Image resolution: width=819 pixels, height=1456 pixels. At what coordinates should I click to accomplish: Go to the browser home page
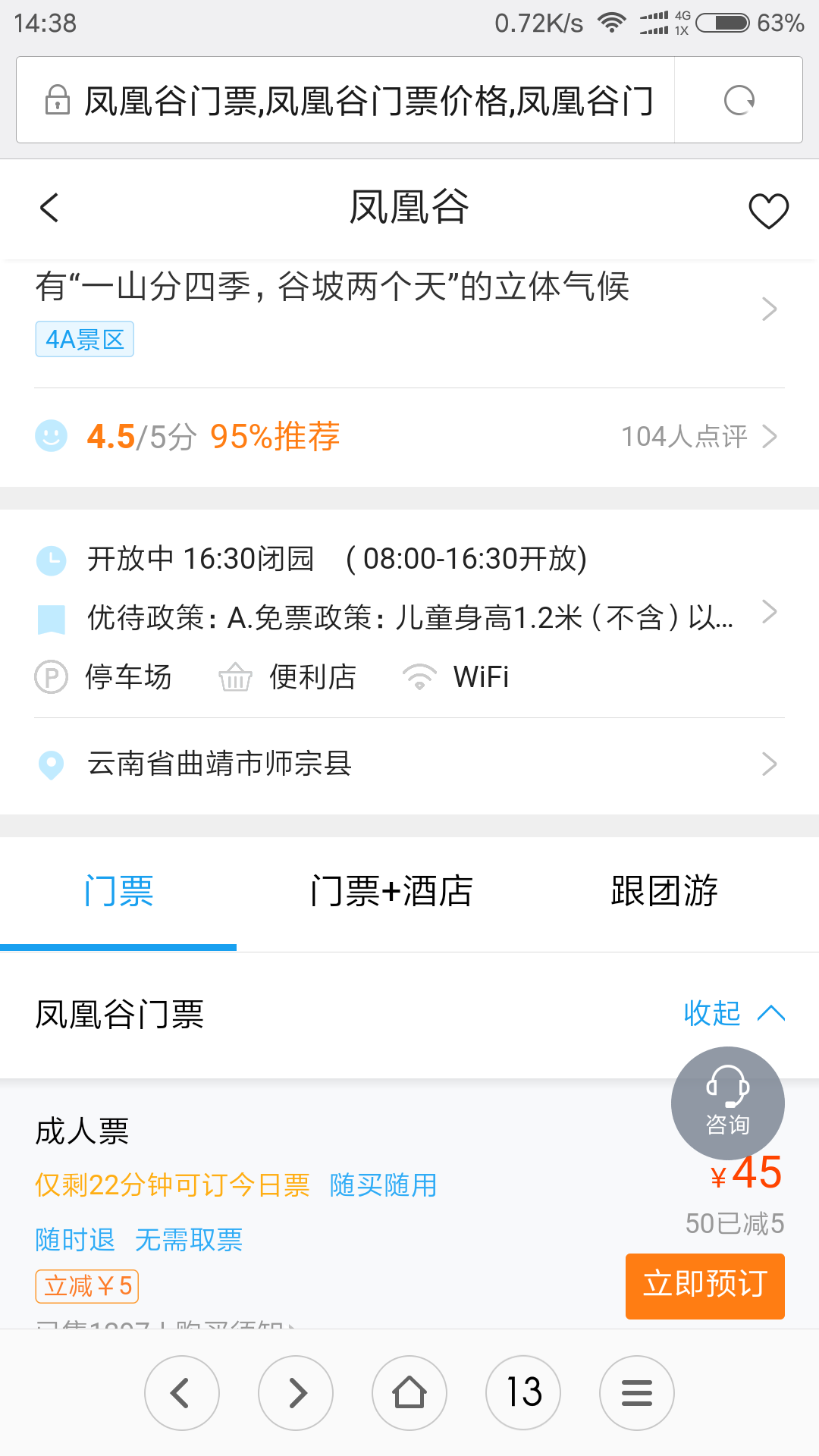coord(409,1393)
